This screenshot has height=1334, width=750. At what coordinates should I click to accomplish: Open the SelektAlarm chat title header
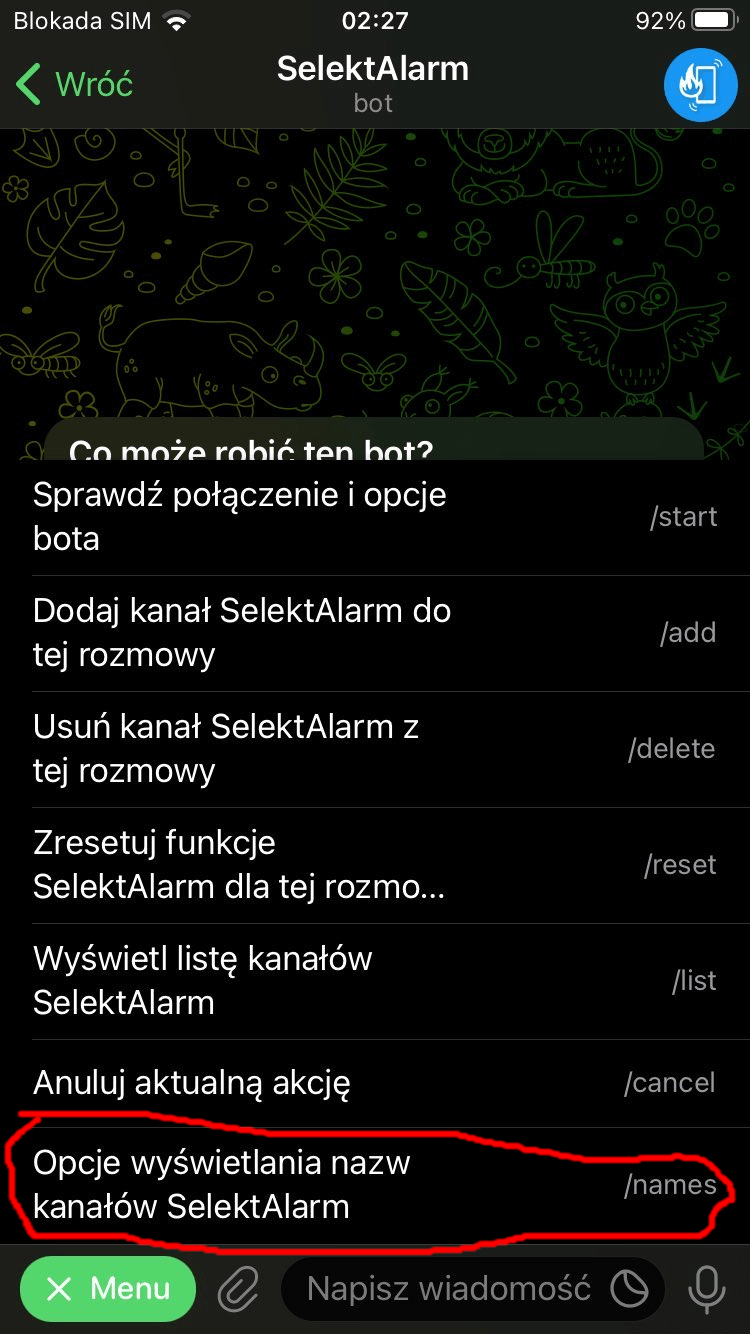pos(373,83)
